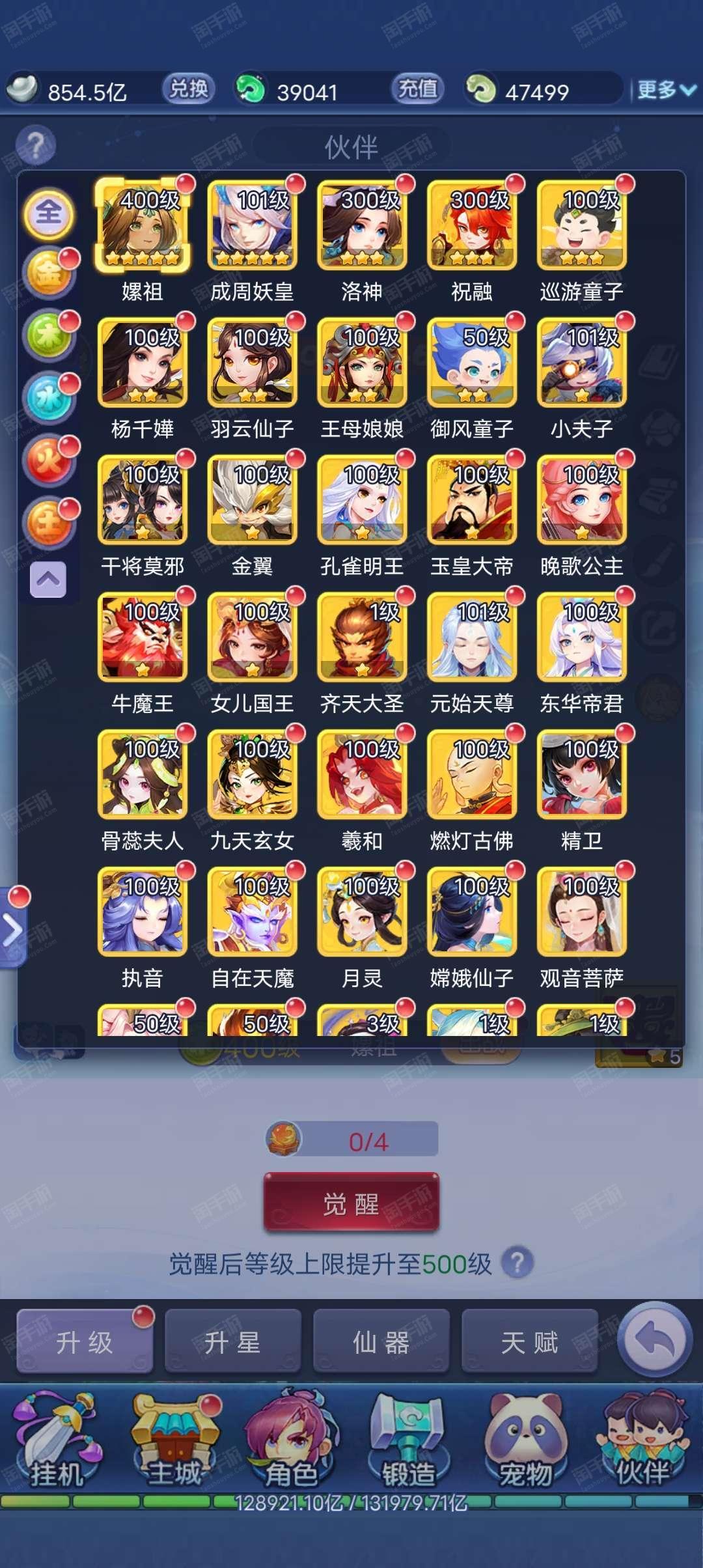The image size is (703, 1568).
Task: Filter partners by 水 element
Action: (x=49, y=399)
